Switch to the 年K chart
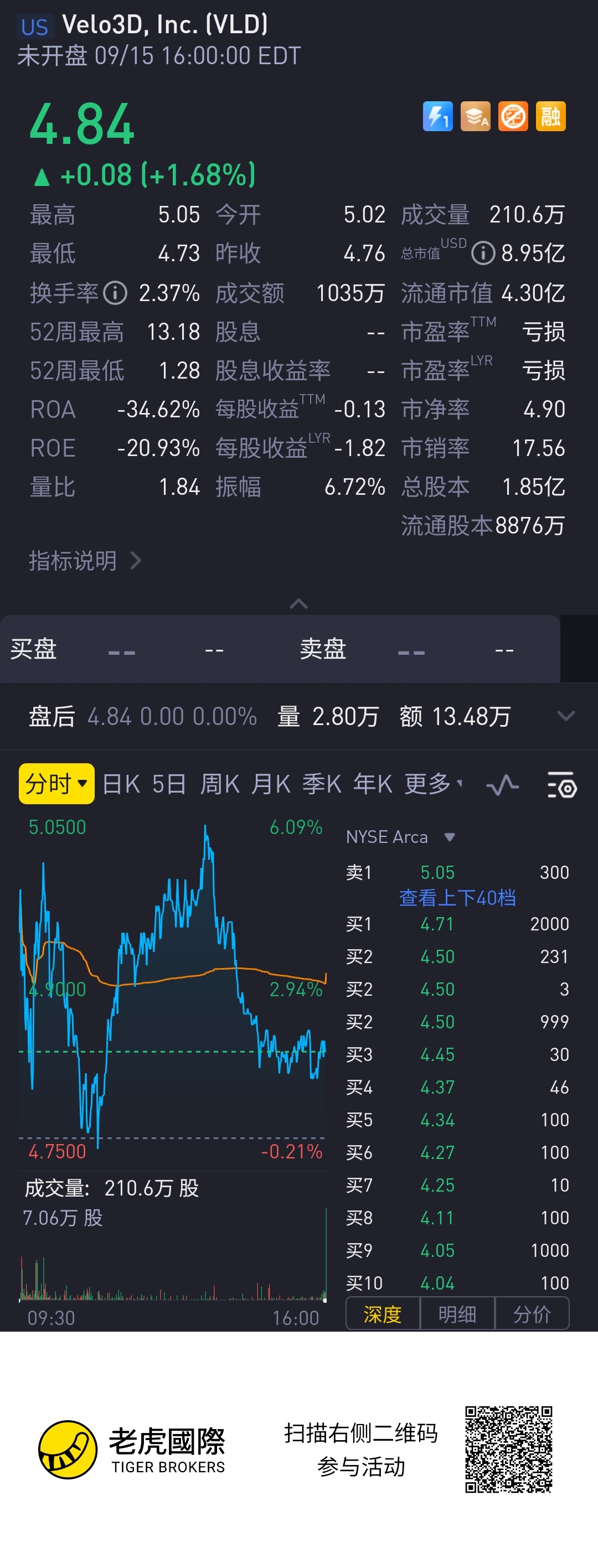The height and width of the screenshot is (1568, 598). coord(373,784)
